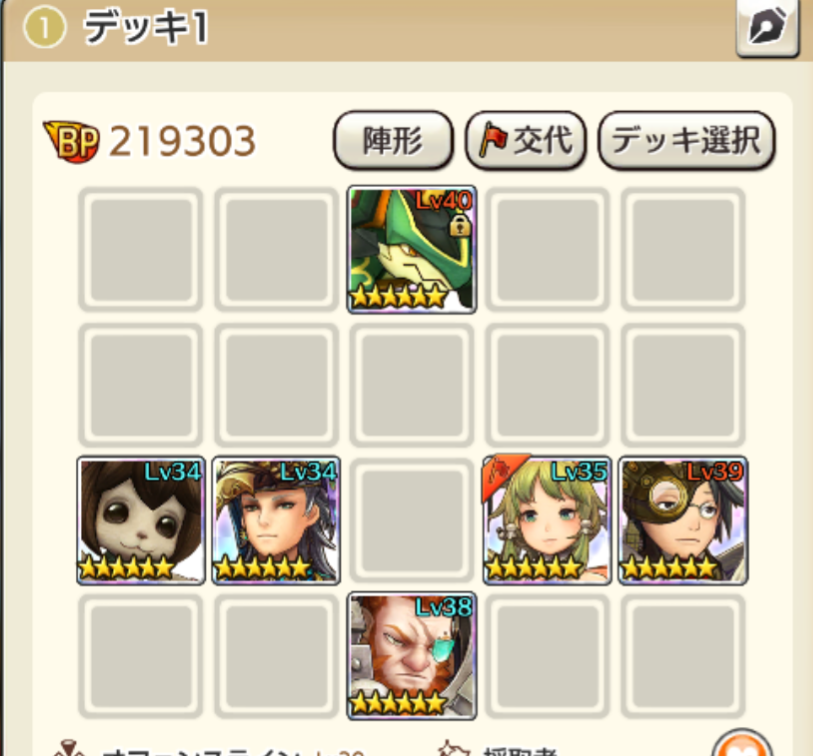Tap the empty slot directly below the Lv40 dragon
This screenshot has height=756, width=813.
click(x=412, y=385)
